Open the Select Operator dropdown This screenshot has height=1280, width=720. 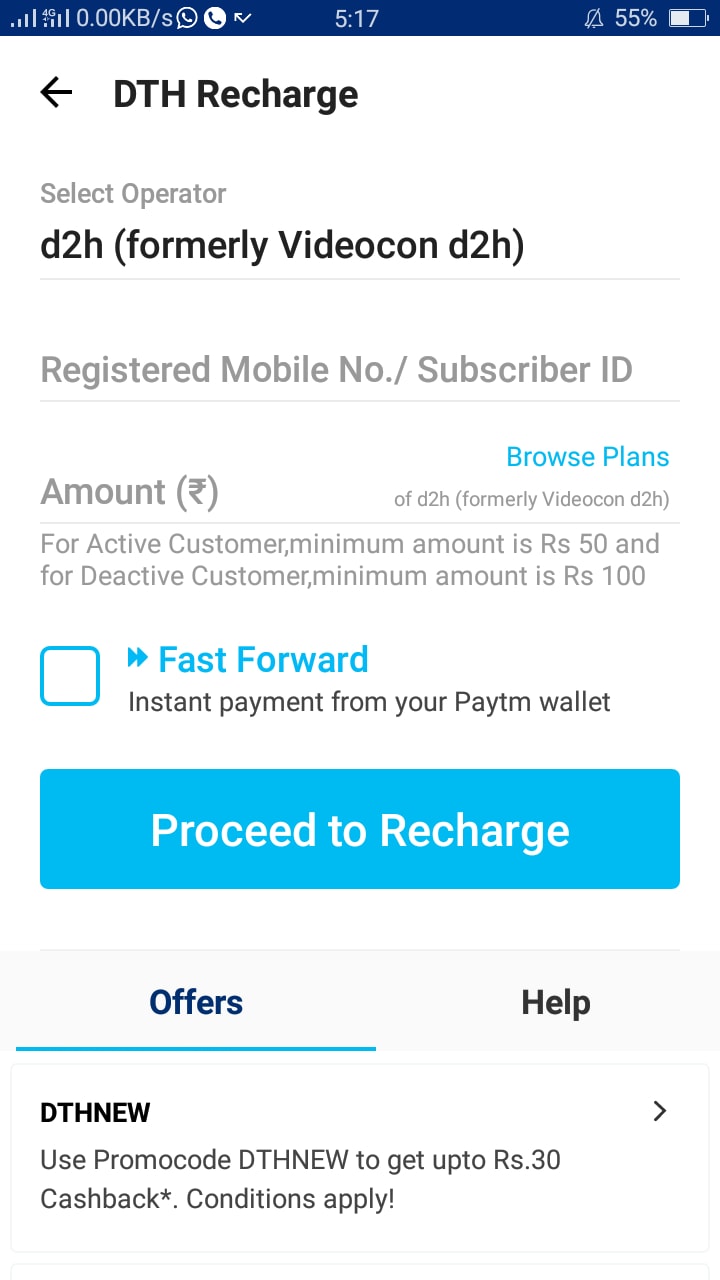(358, 246)
